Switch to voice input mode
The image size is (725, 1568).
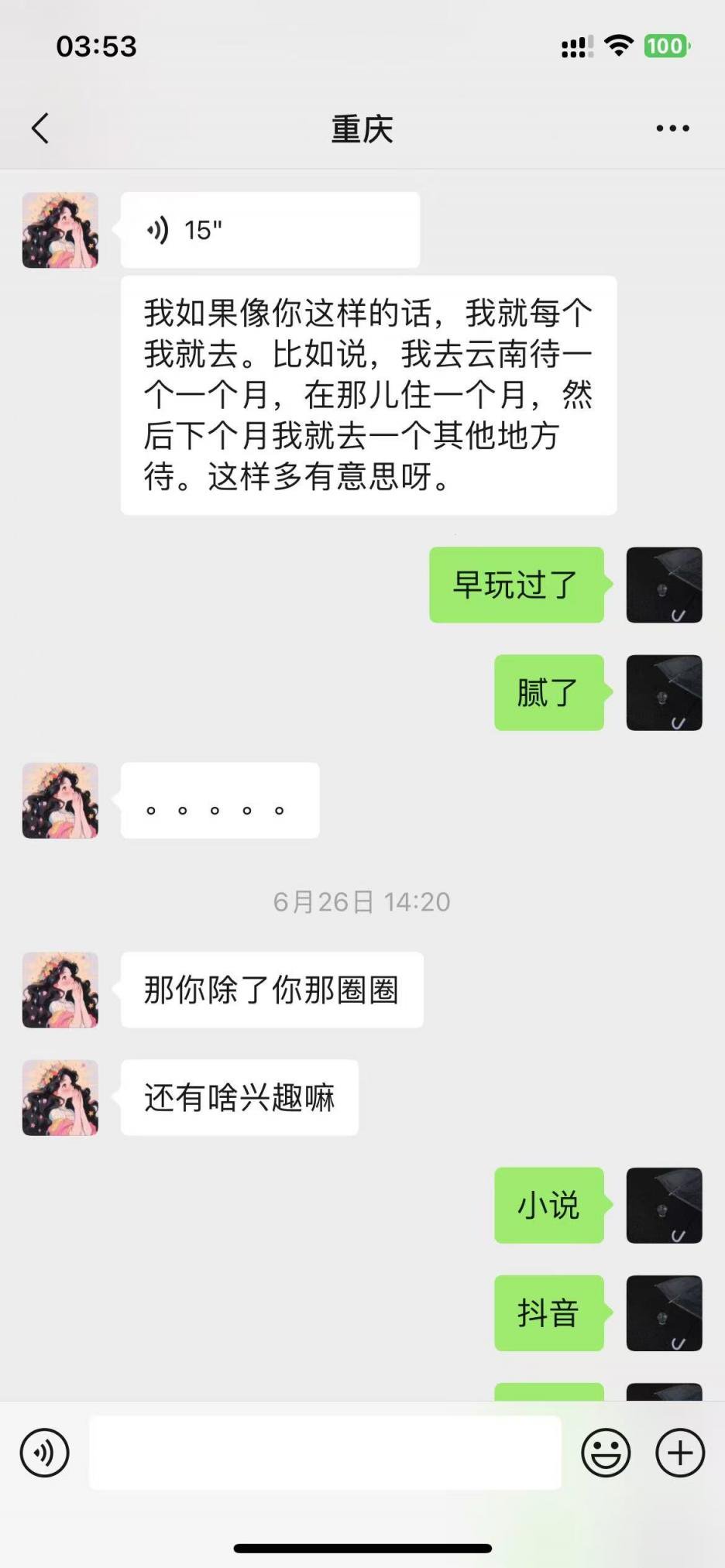45,1453
